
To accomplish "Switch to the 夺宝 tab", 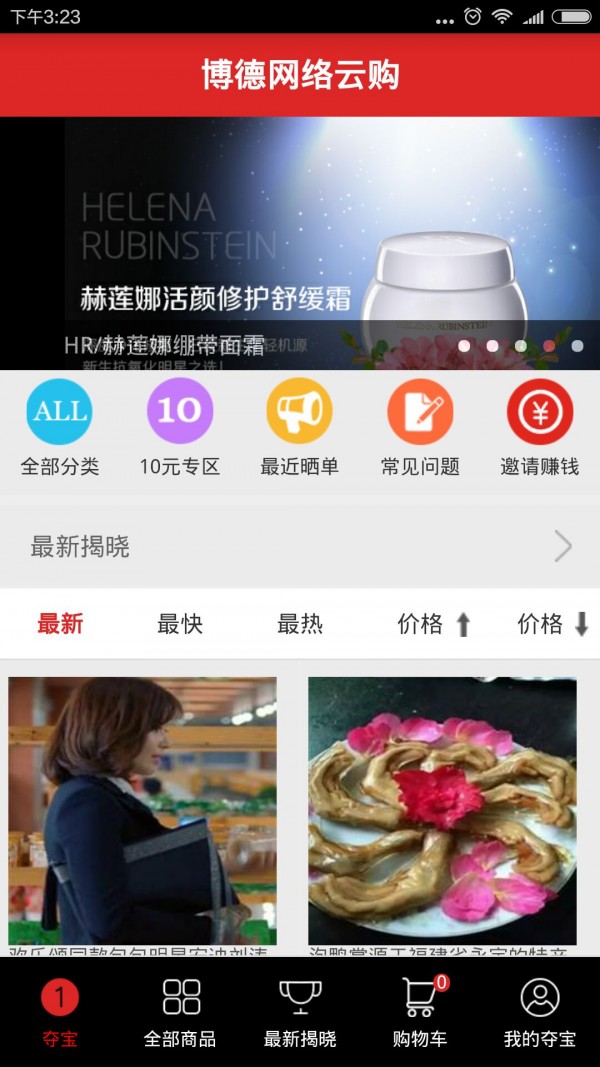I will point(60,1012).
